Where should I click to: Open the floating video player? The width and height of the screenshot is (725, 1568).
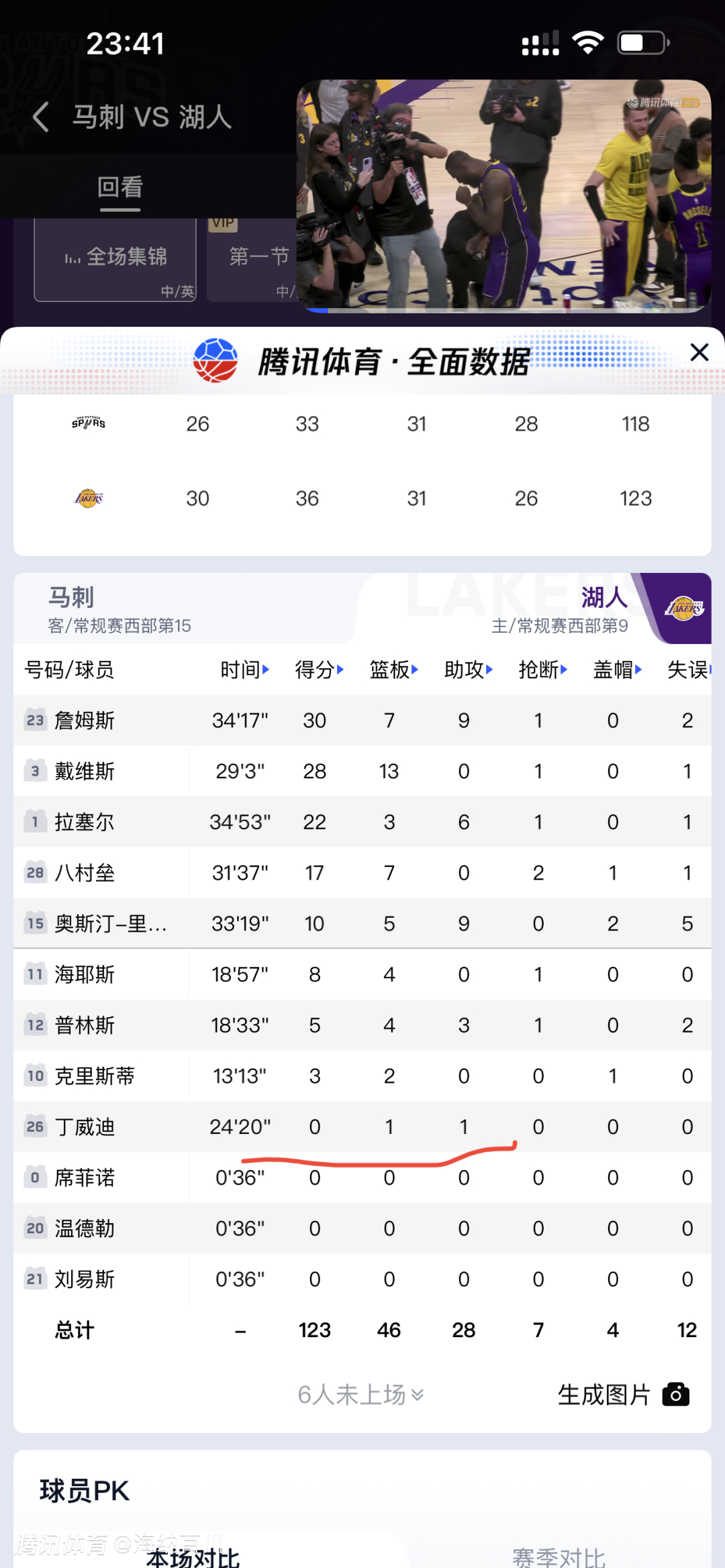click(503, 195)
